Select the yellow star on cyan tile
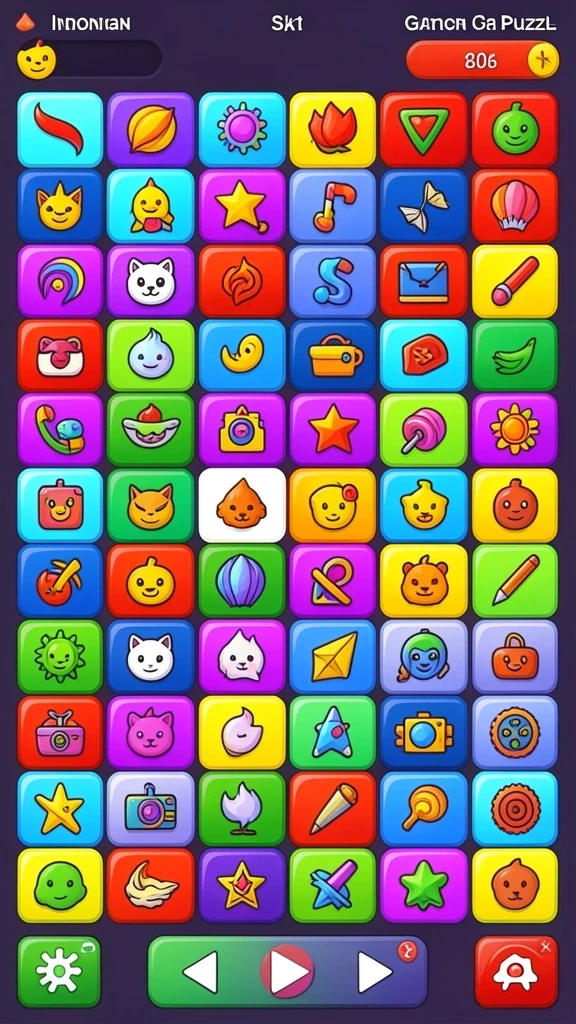This screenshot has width=576, height=1024. (x=60, y=808)
